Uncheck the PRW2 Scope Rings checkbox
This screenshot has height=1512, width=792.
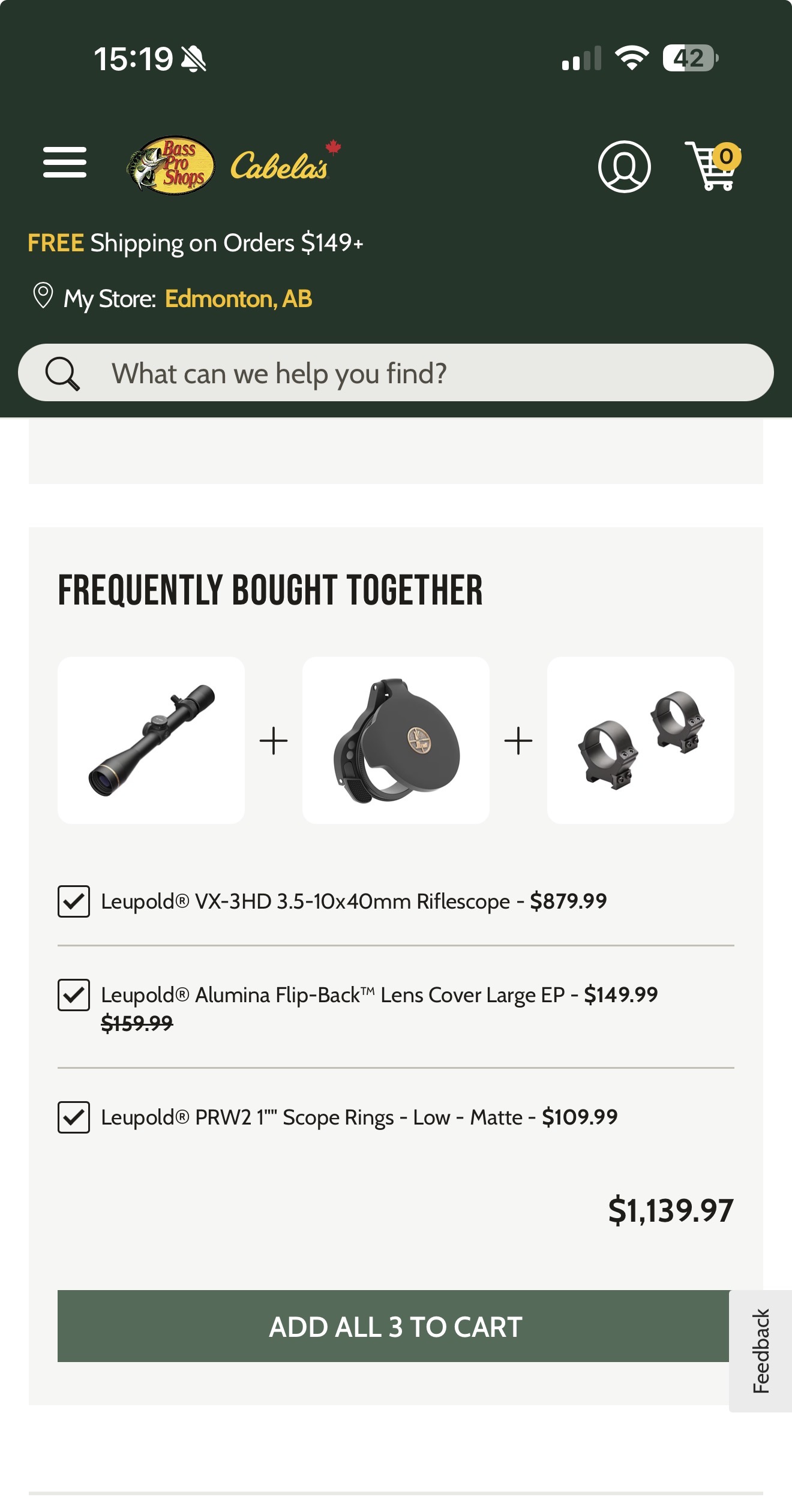[x=74, y=1117]
